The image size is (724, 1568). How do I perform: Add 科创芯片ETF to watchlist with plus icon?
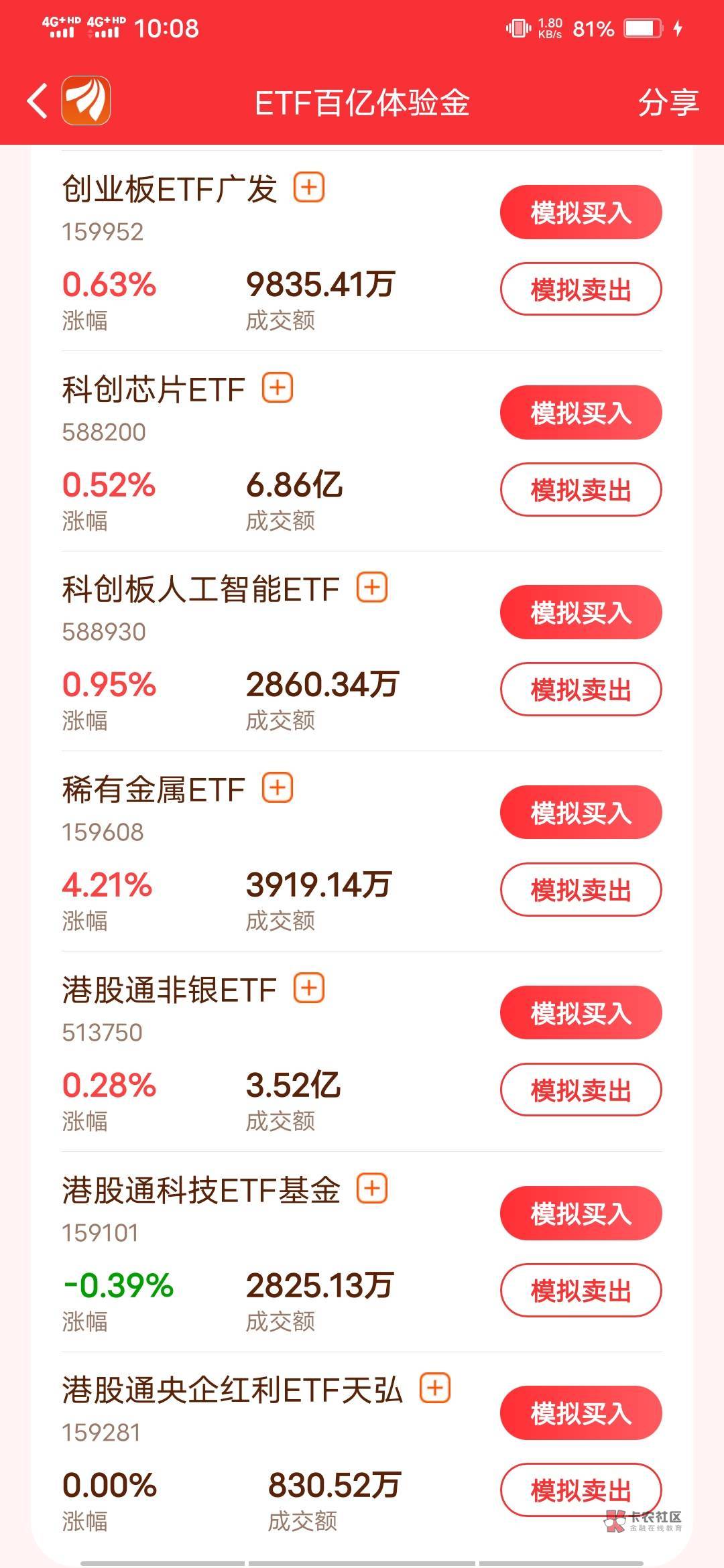(x=278, y=387)
